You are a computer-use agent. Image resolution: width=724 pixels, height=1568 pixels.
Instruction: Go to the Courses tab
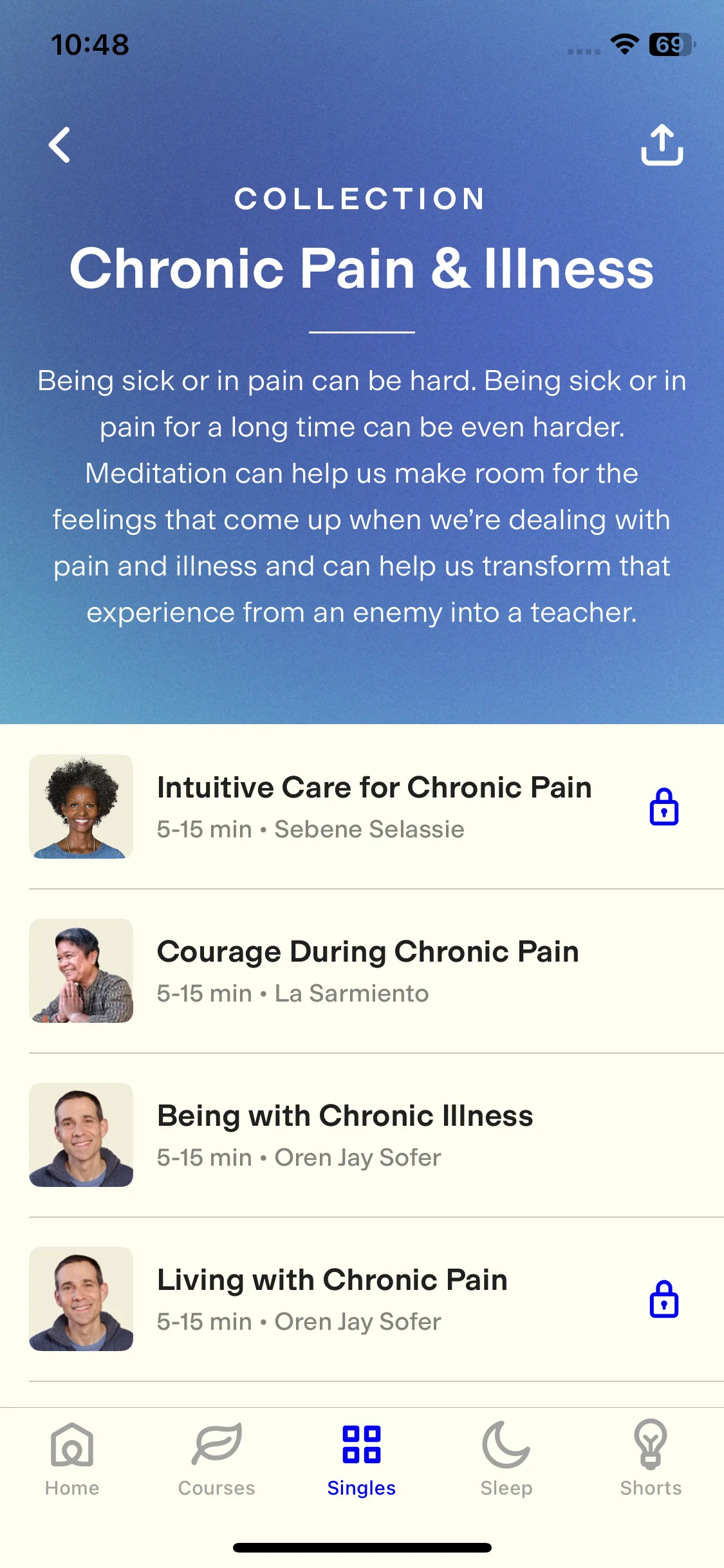tap(216, 1459)
